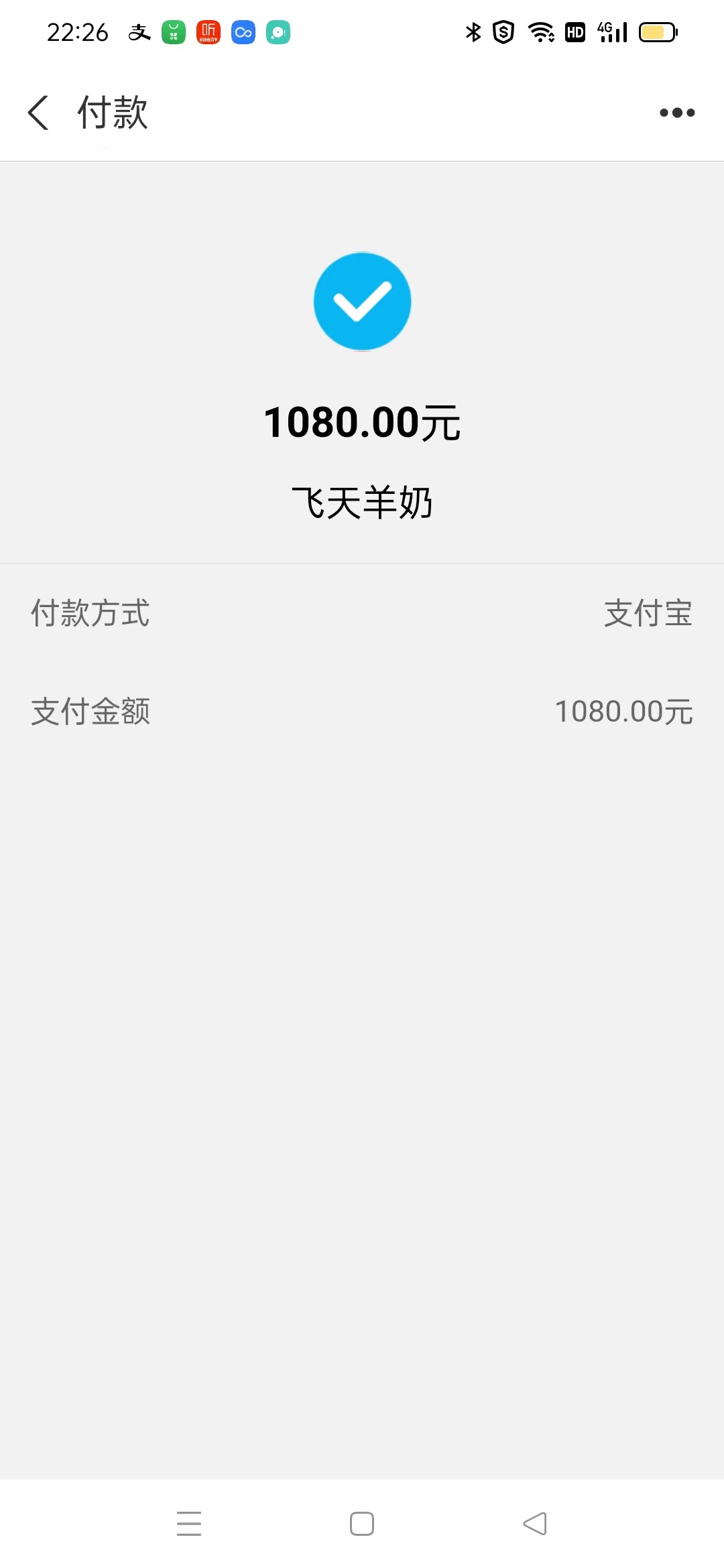Tap the system back triangle

[x=535, y=1523]
